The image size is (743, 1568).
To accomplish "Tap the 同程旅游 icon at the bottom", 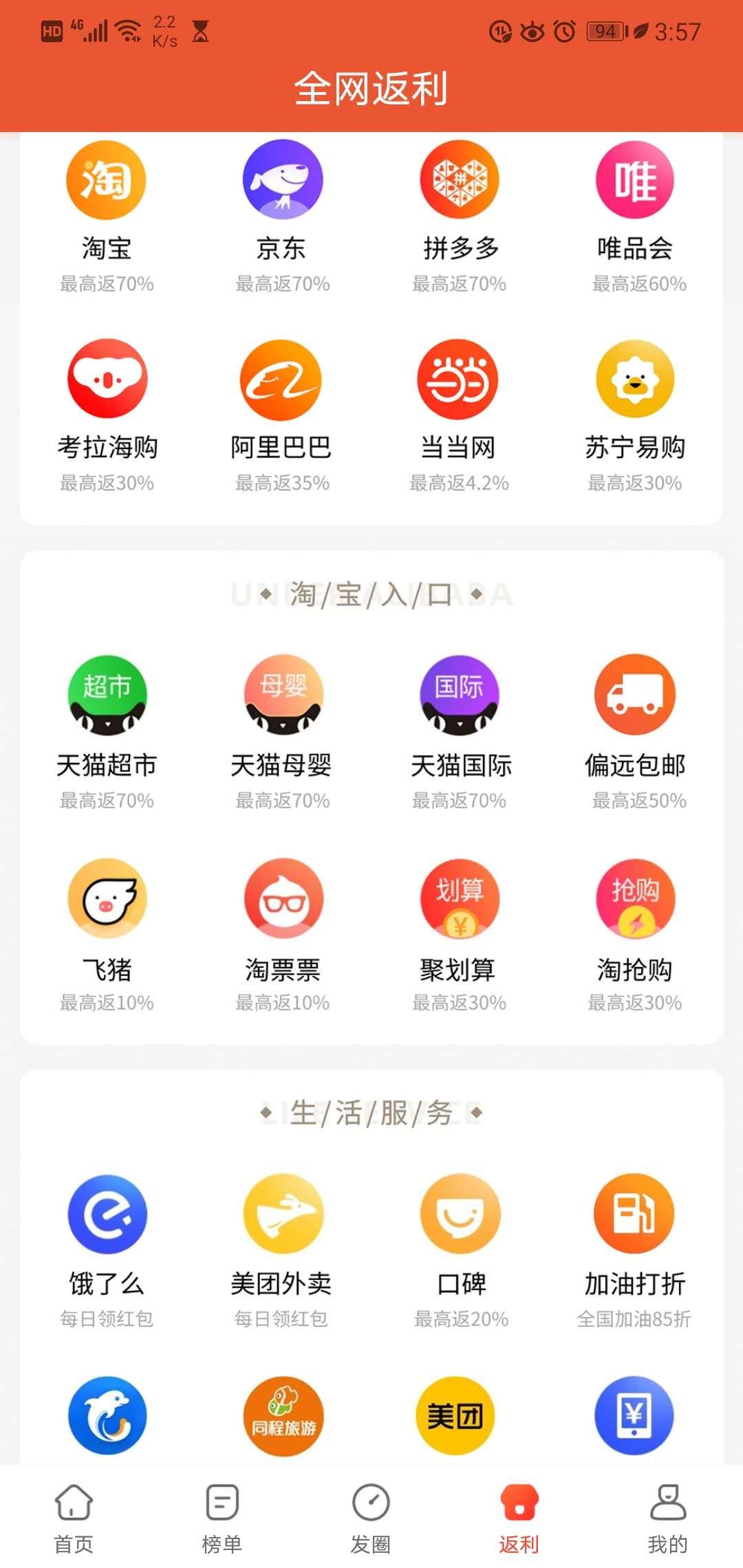I will (x=283, y=1417).
